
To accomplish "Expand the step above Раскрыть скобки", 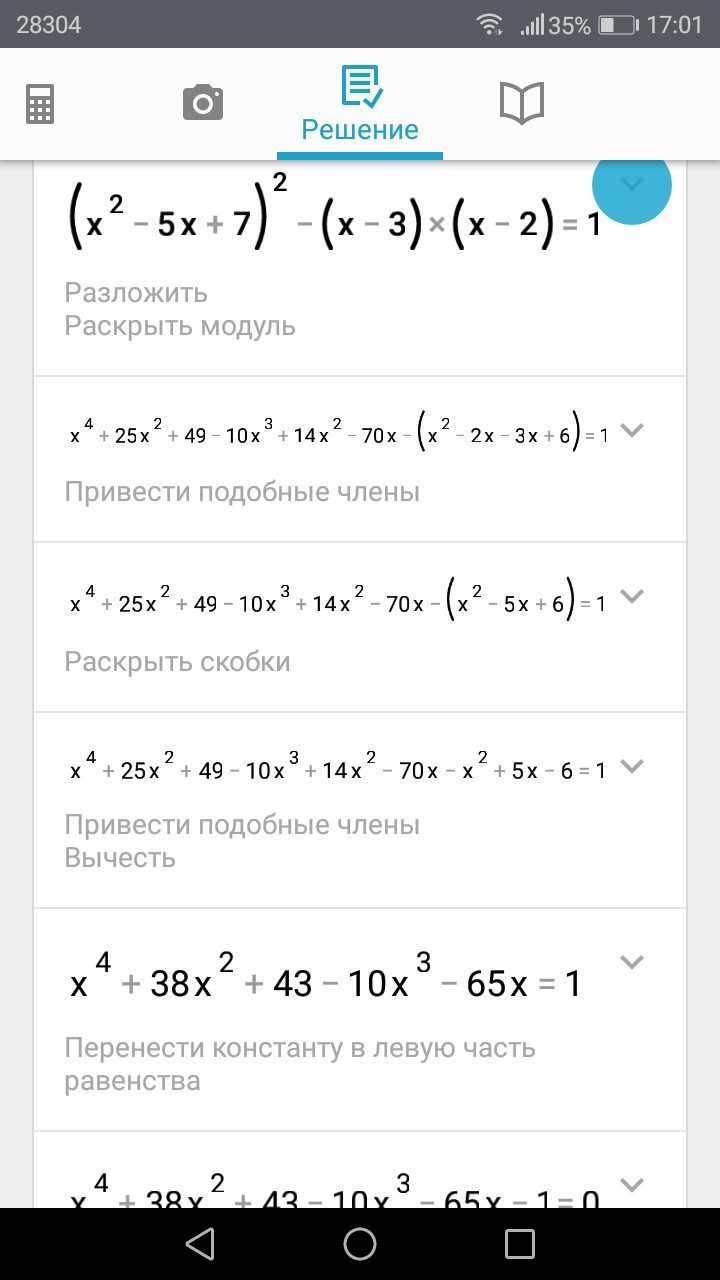I will pyautogui.click(x=631, y=596).
